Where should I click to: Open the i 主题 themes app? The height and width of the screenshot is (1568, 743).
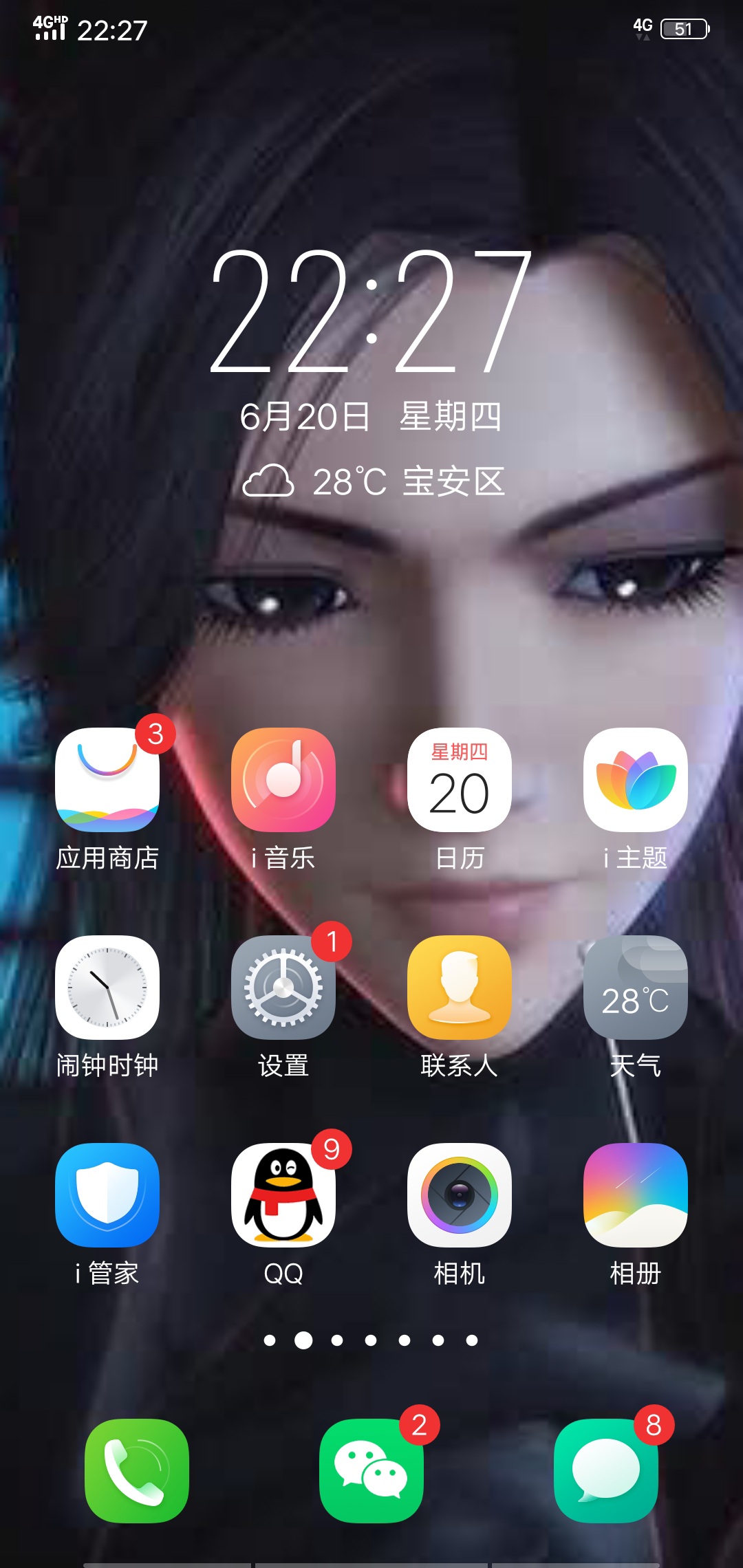coord(635,780)
